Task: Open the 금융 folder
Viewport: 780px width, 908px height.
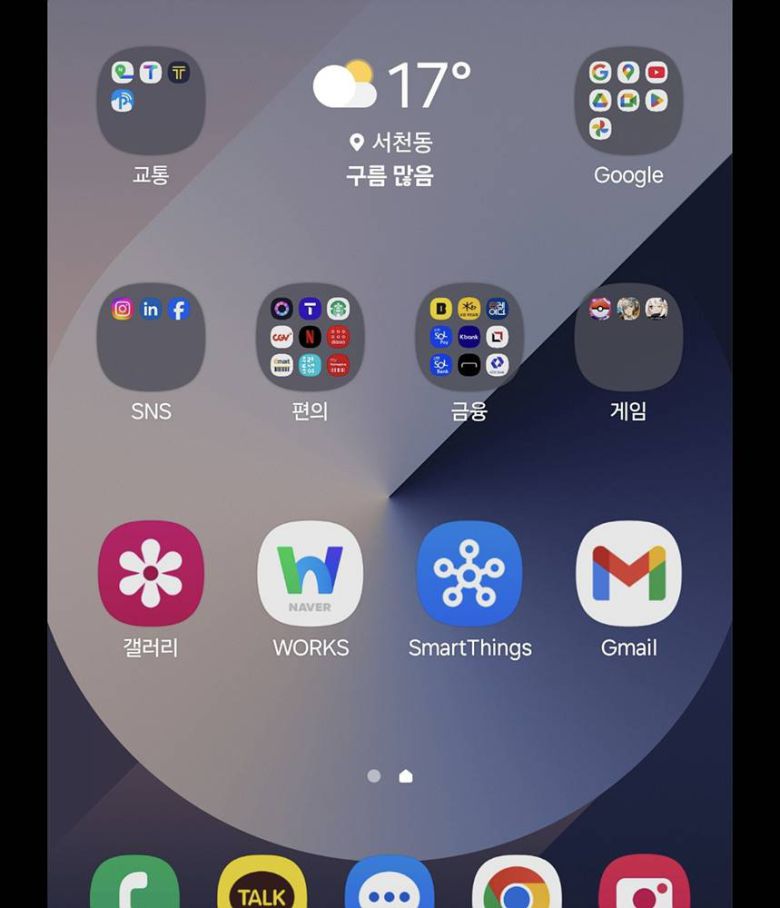Action: [469, 338]
